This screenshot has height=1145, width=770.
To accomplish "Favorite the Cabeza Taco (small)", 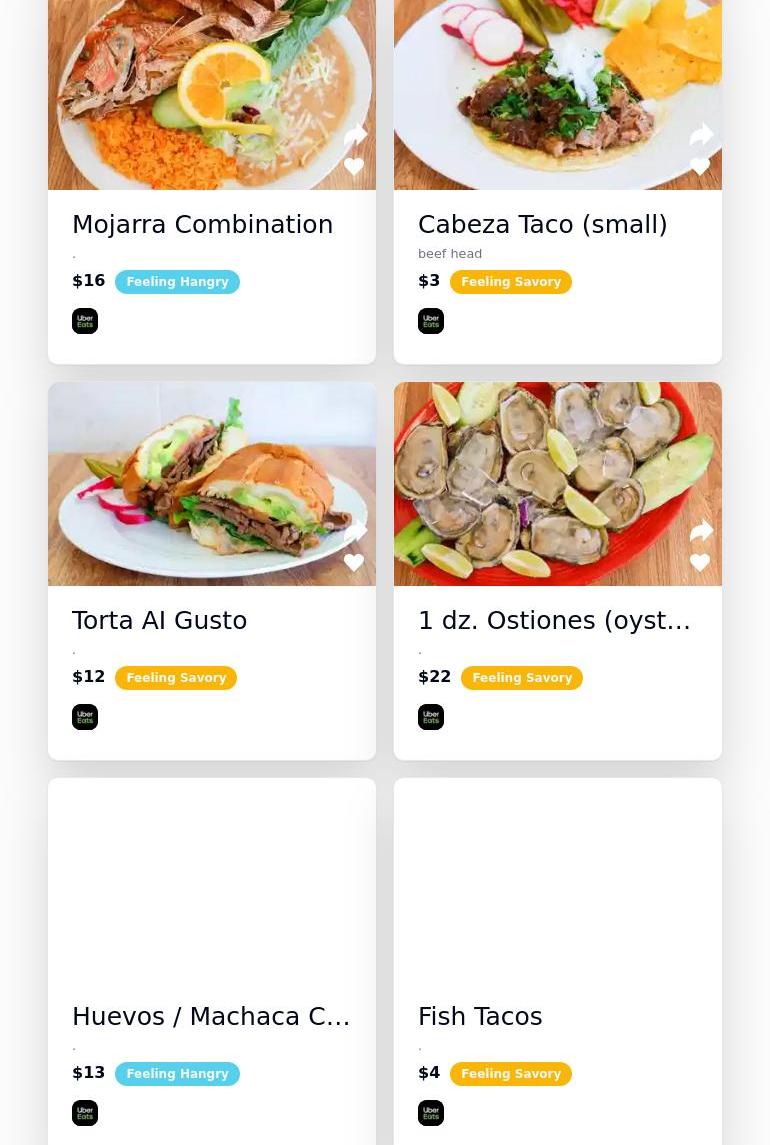I will click(700, 166).
